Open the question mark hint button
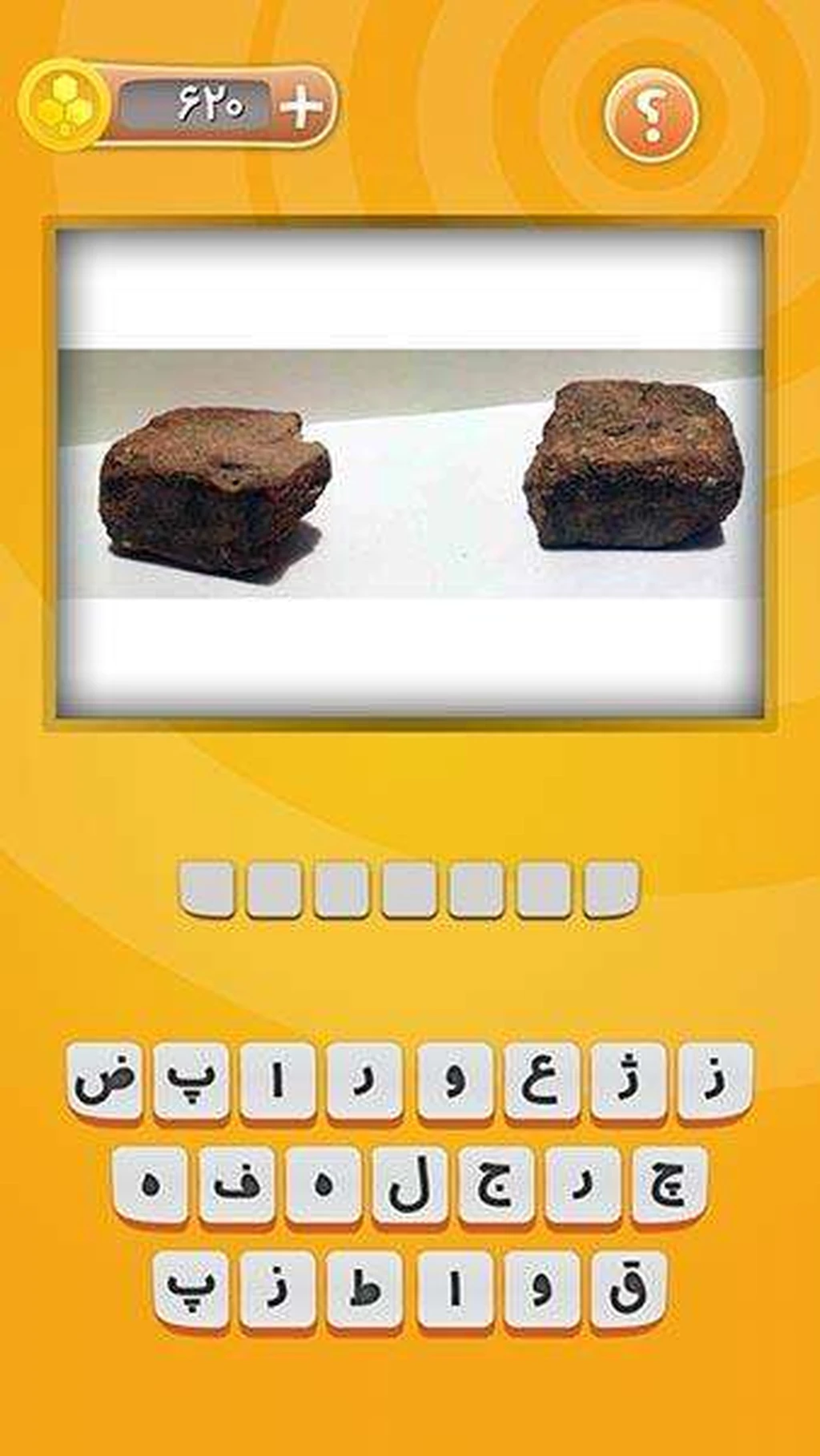Screen dimensions: 820x1456 pyautogui.click(x=650, y=117)
